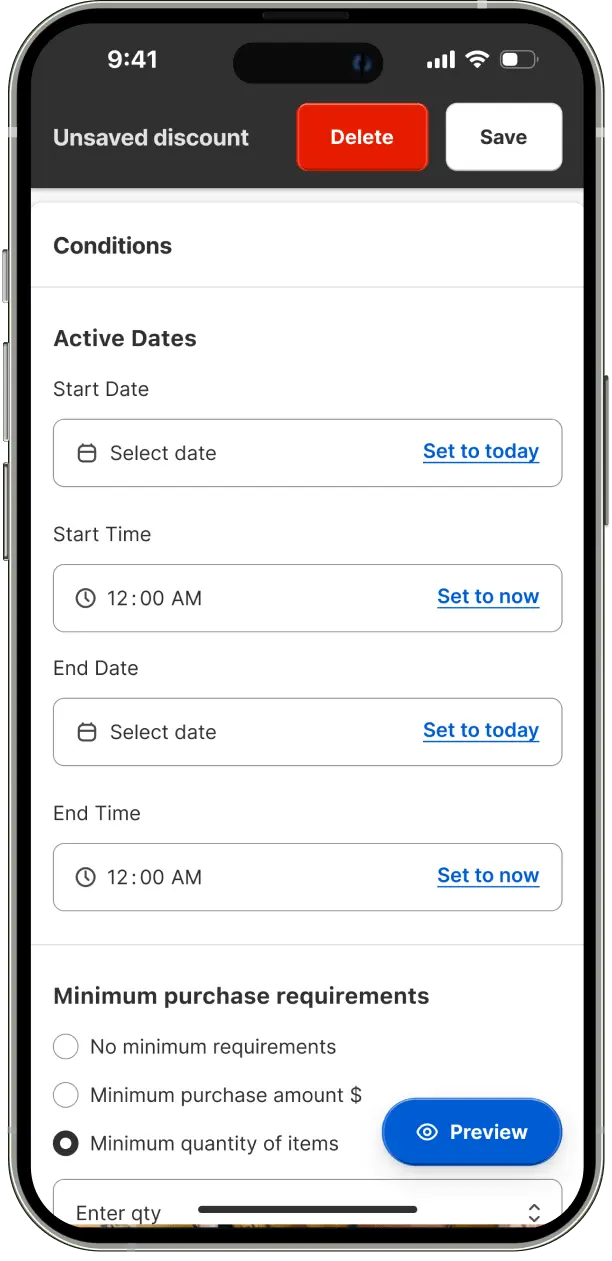Select Minimum quantity of items
612x1261 pixels.
[x=66, y=1143]
